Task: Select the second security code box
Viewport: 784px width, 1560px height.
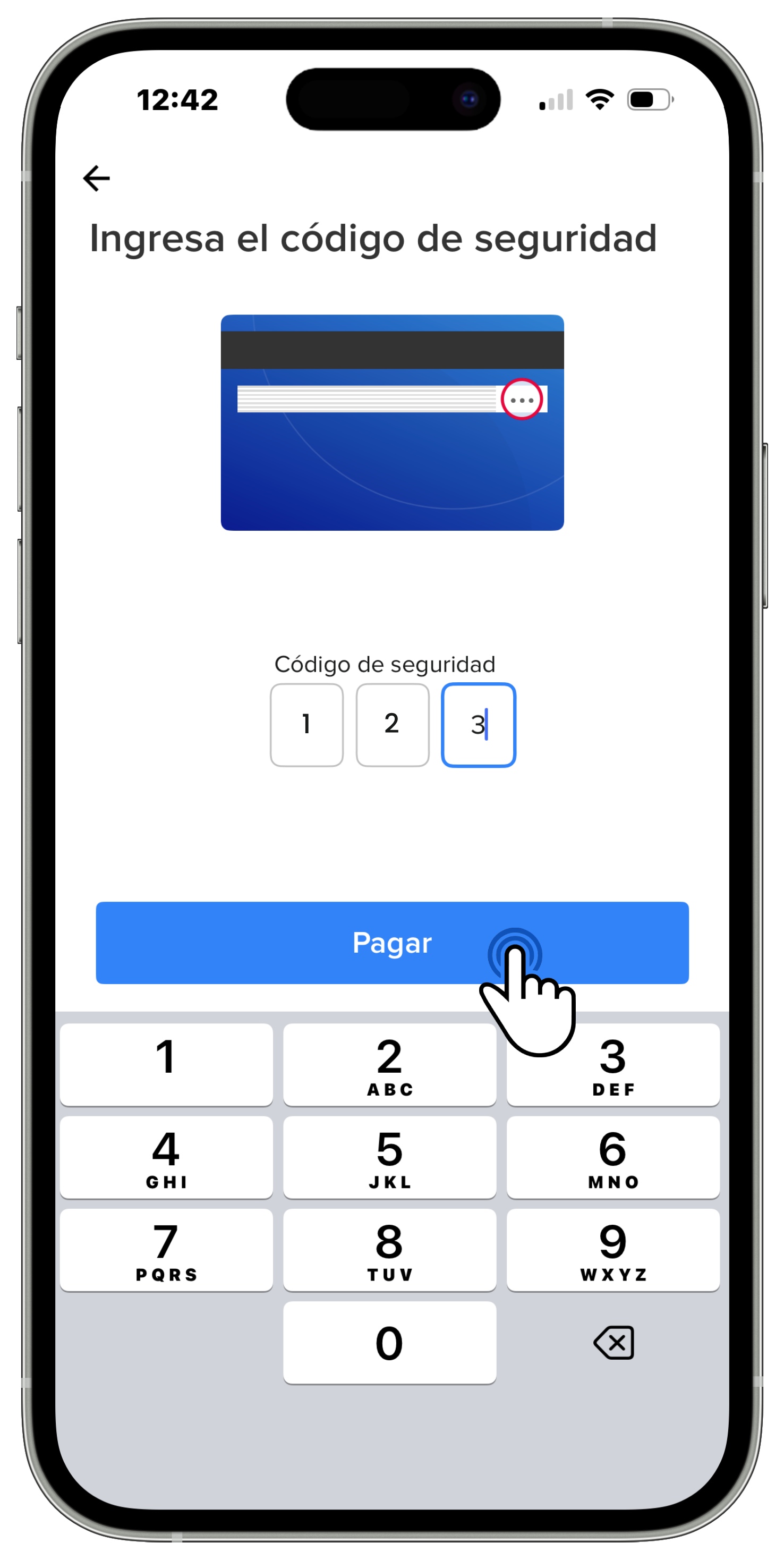Action: point(393,724)
